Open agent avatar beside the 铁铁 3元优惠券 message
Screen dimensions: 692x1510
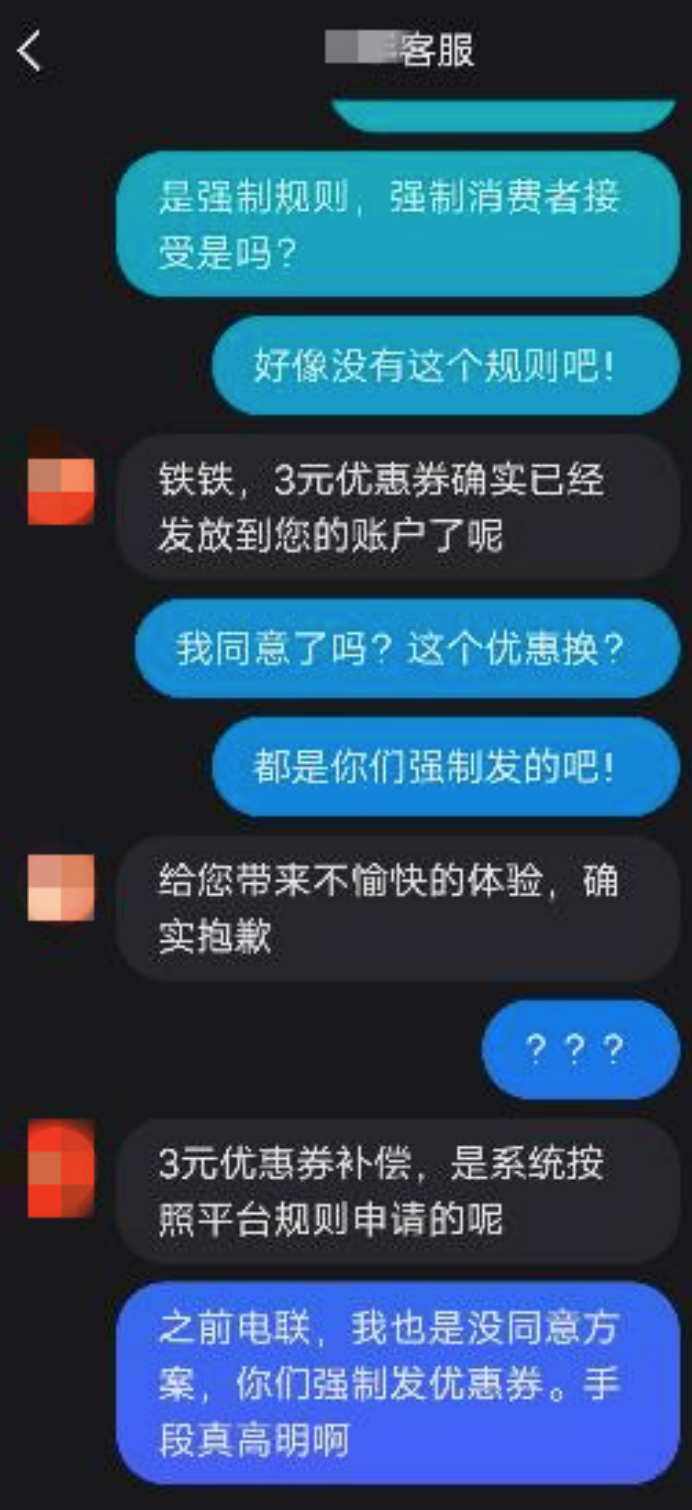click(x=61, y=488)
